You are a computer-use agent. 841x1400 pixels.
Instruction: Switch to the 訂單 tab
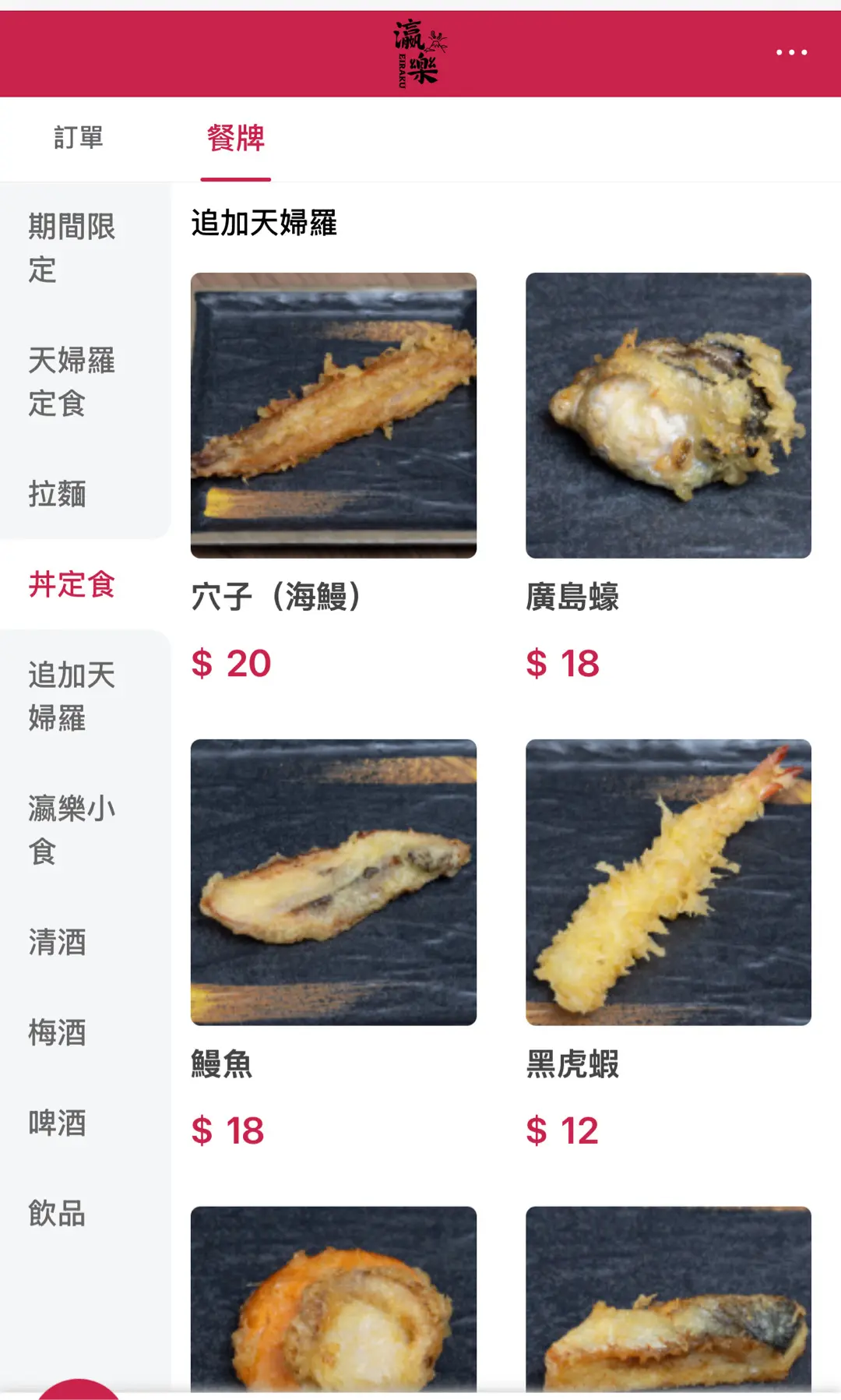coord(78,138)
